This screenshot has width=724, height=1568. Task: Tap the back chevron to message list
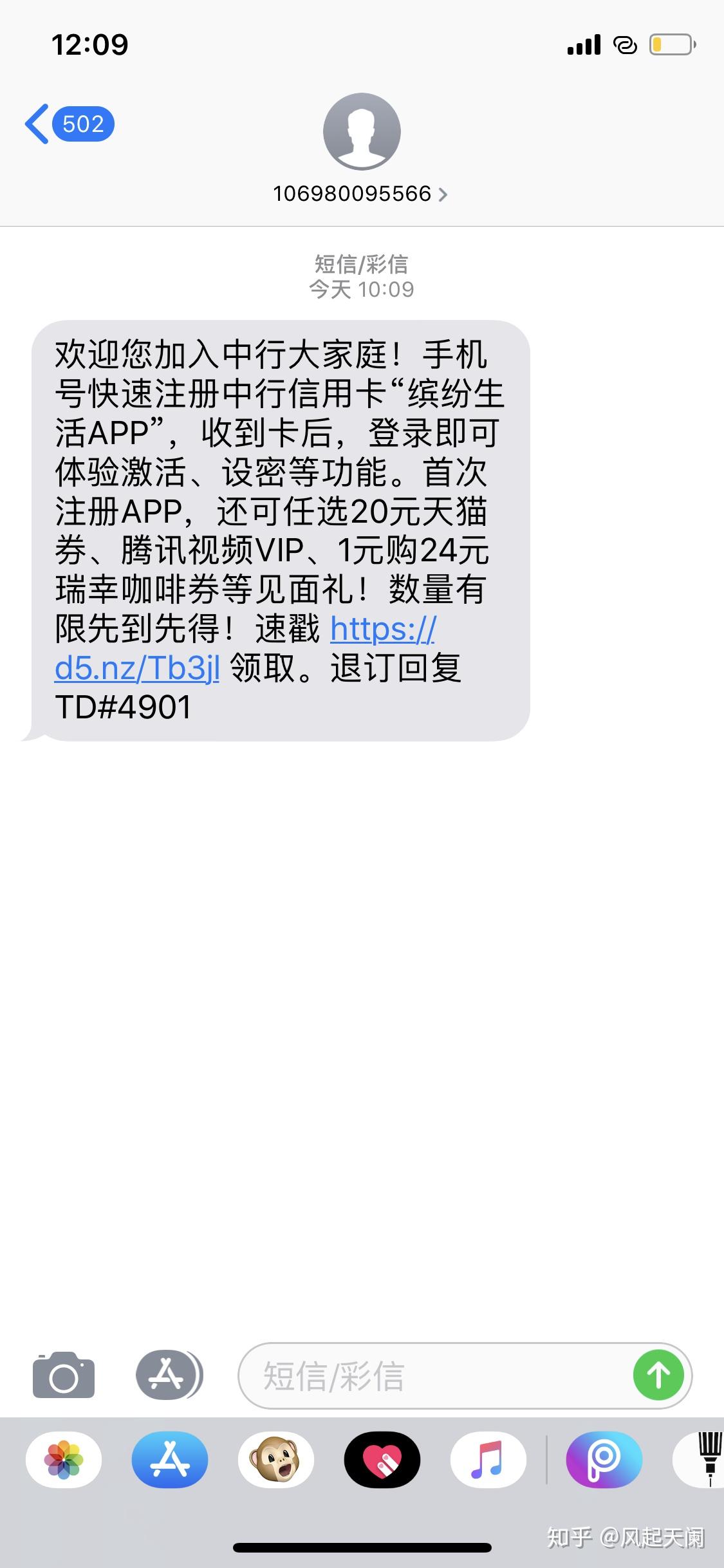(x=35, y=122)
